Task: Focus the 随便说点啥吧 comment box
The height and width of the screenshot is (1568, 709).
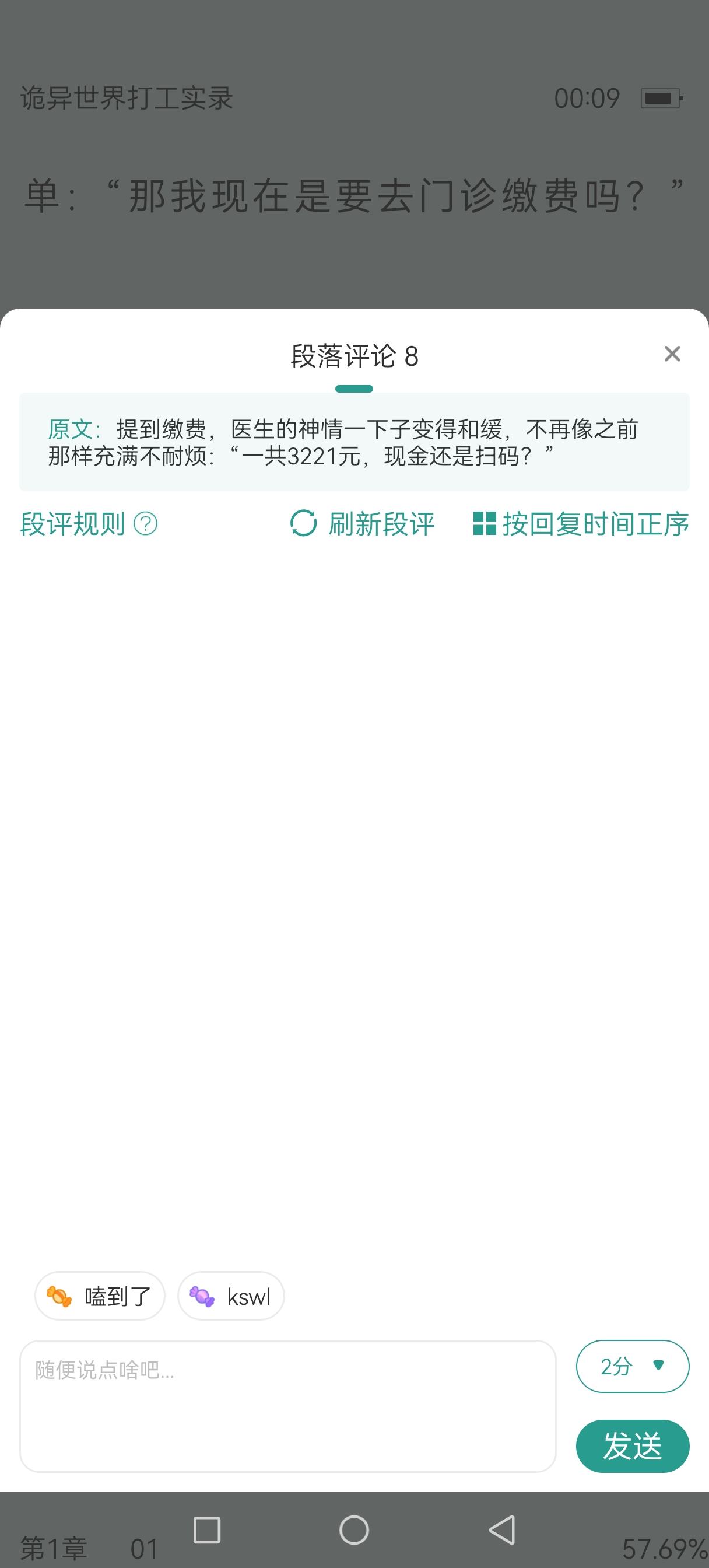Action: pyautogui.click(x=287, y=1405)
